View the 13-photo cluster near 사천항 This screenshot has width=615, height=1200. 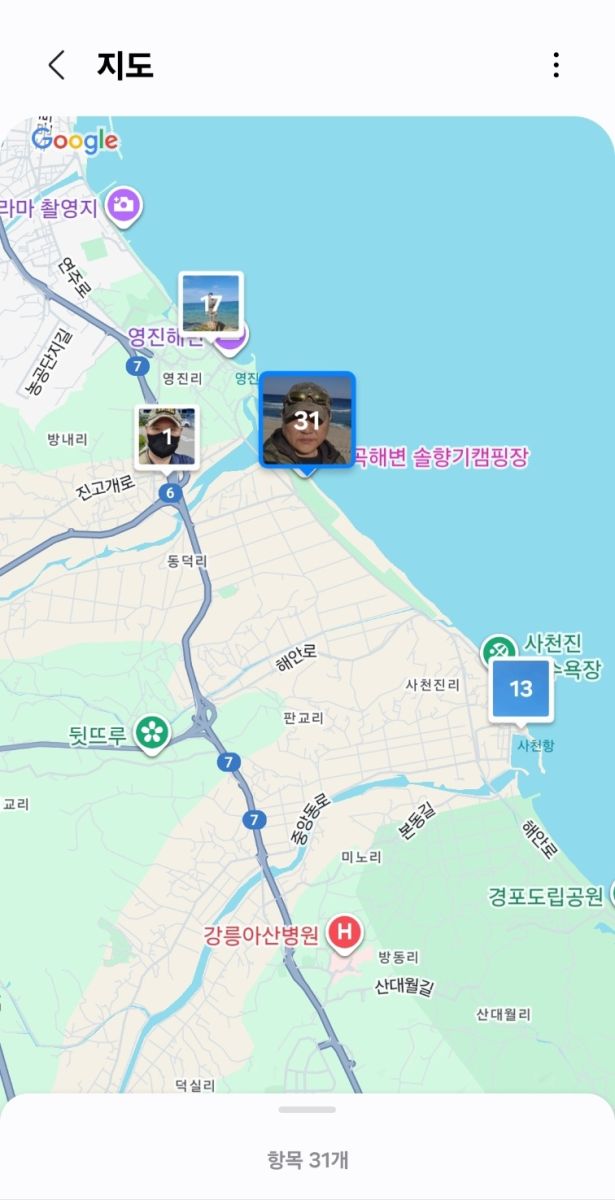521,689
